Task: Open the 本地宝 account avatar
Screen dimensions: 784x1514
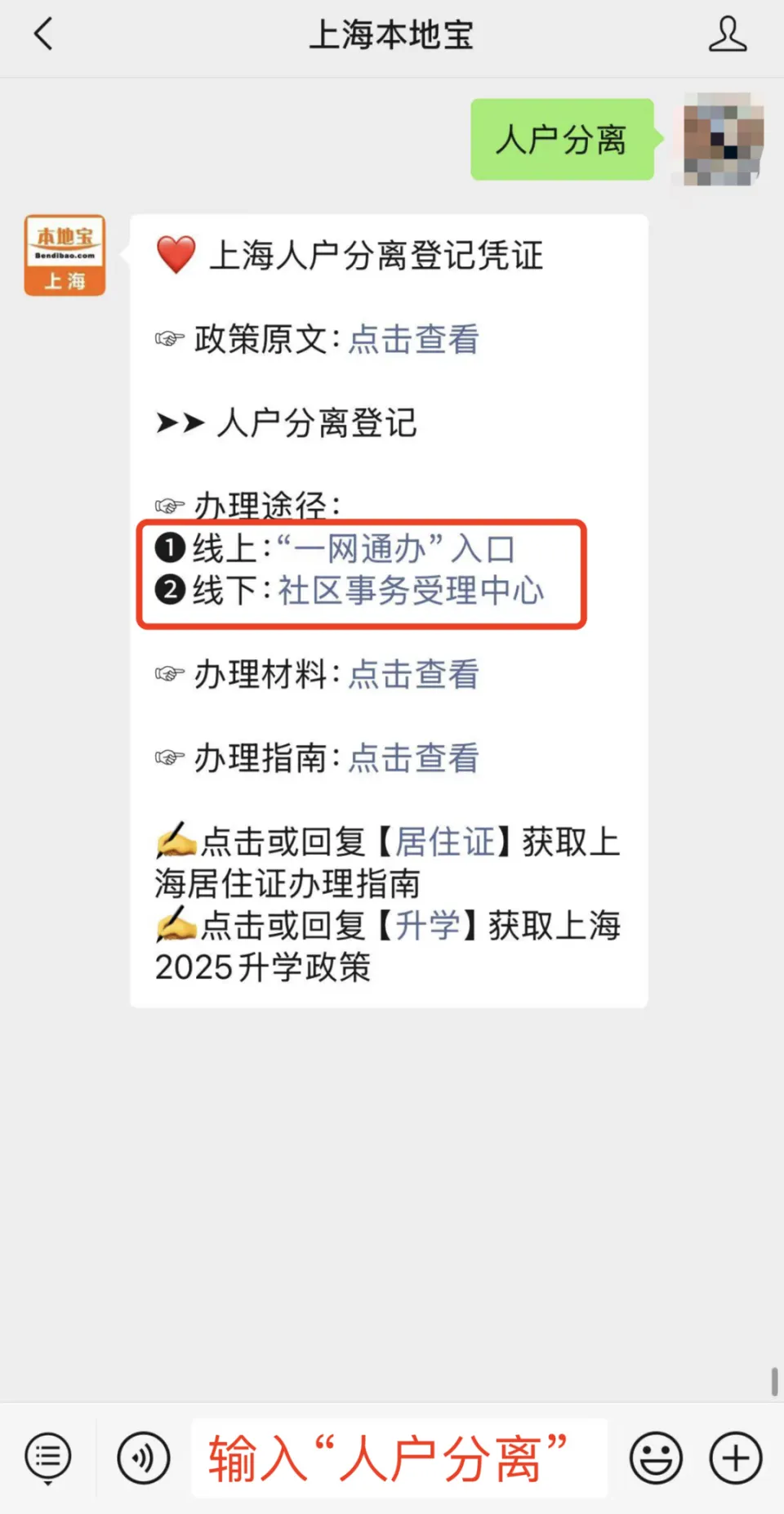Action: [65, 255]
